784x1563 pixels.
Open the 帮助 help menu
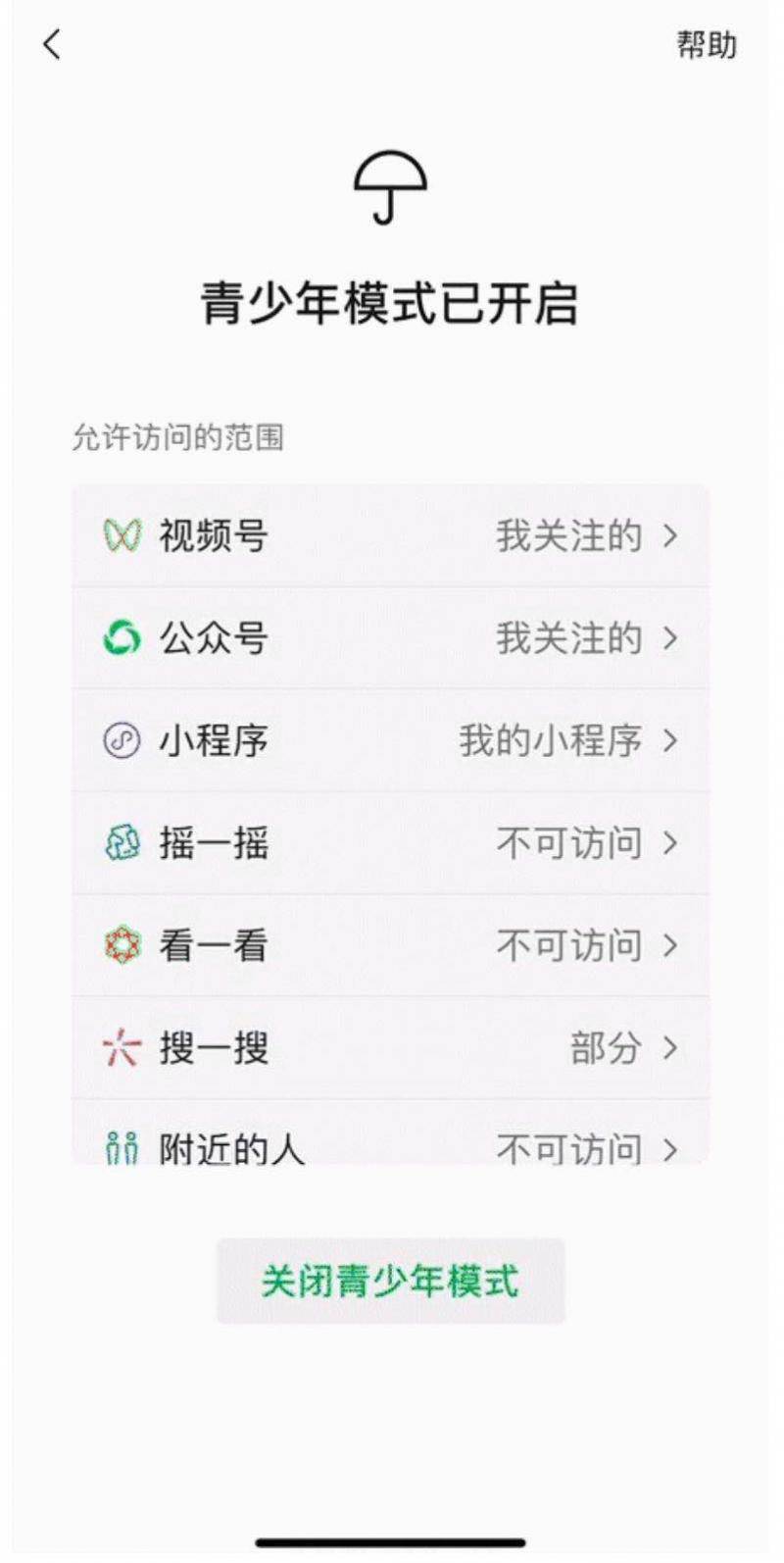(708, 44)
